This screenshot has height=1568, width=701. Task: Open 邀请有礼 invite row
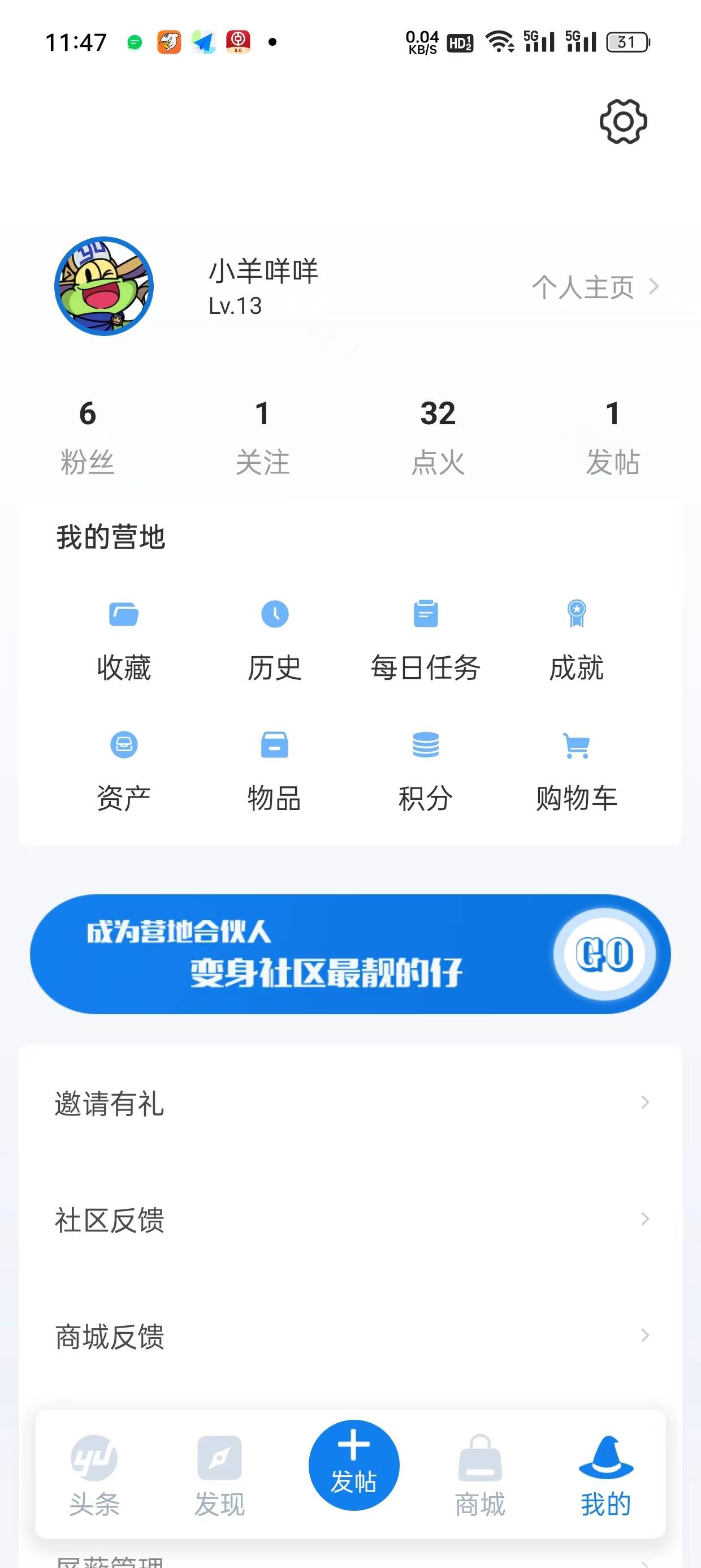[350, 1103]
